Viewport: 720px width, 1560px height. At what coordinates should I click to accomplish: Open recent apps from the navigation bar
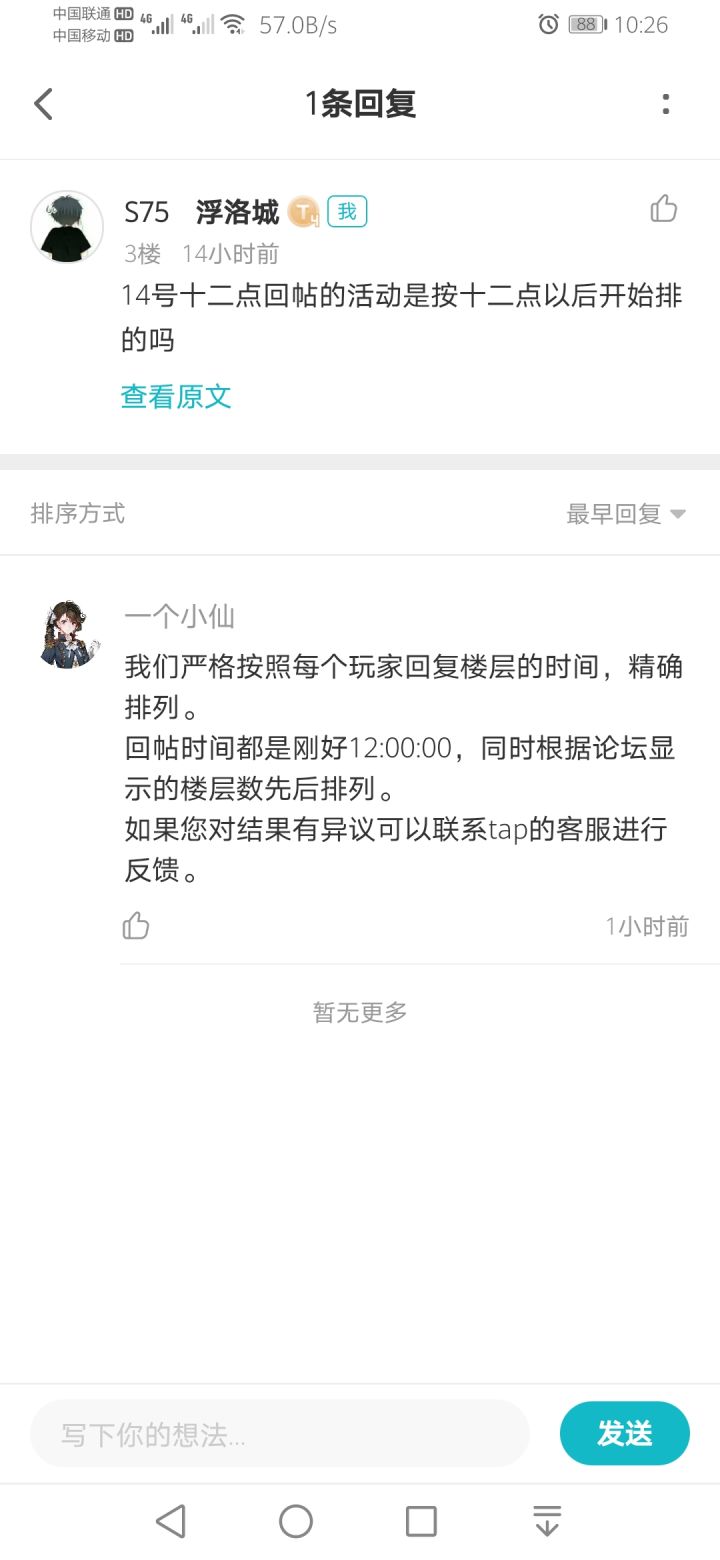pyautogui.click(x=421, y=1521)
